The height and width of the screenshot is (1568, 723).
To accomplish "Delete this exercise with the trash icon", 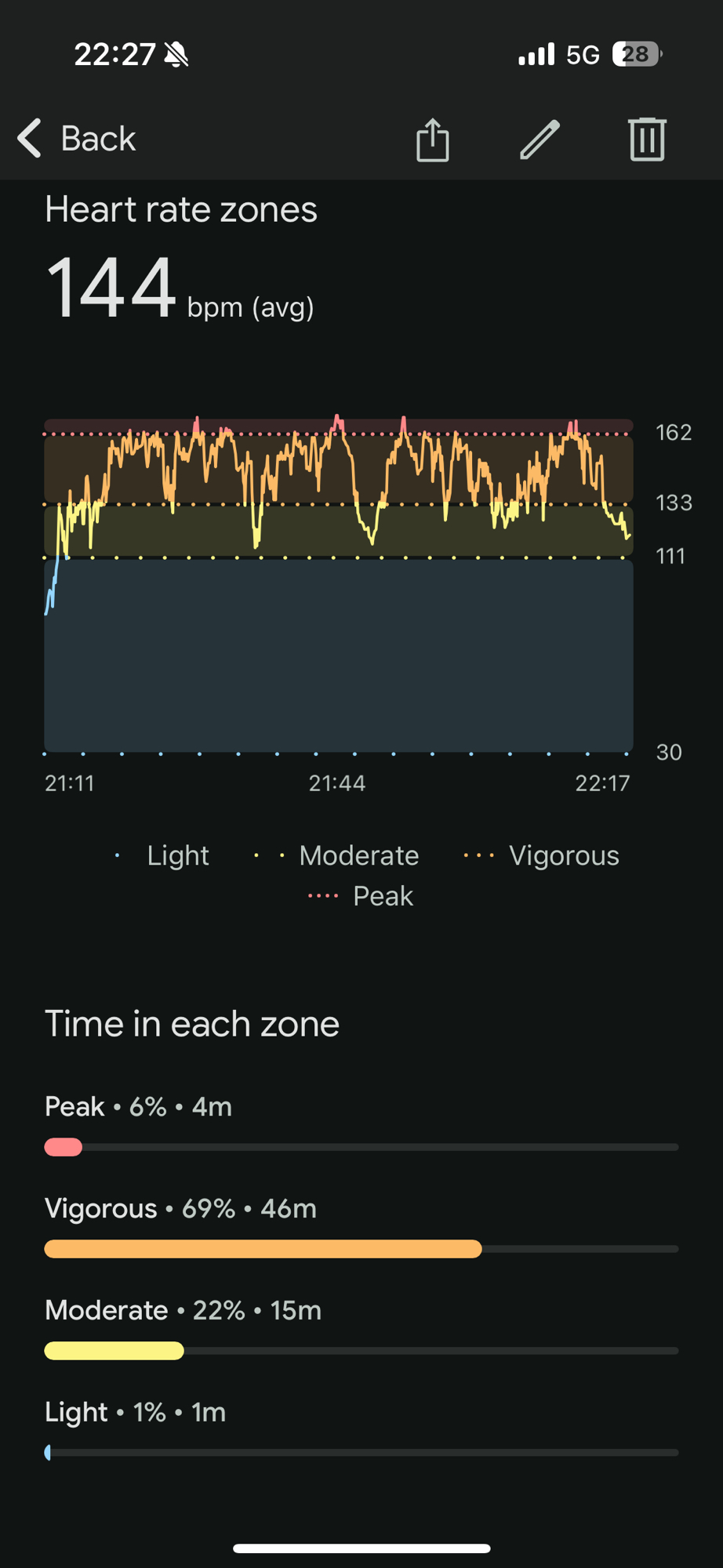I will click(647, 140).
